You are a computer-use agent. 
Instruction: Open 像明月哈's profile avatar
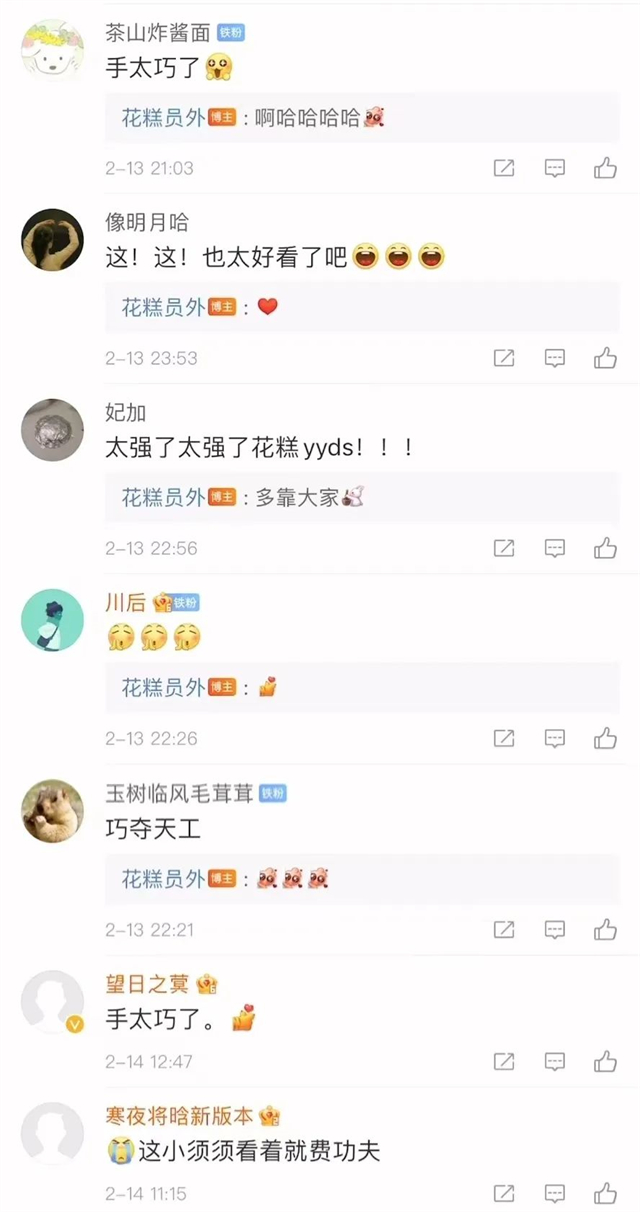pyautogui.click(x=52, y=240)
